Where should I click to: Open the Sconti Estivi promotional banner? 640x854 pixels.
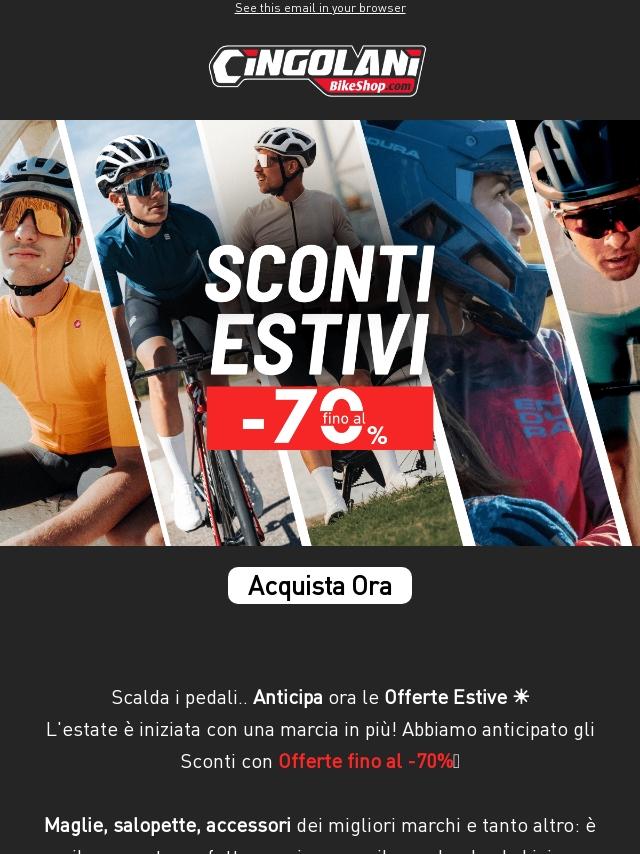tap(320, 333)
